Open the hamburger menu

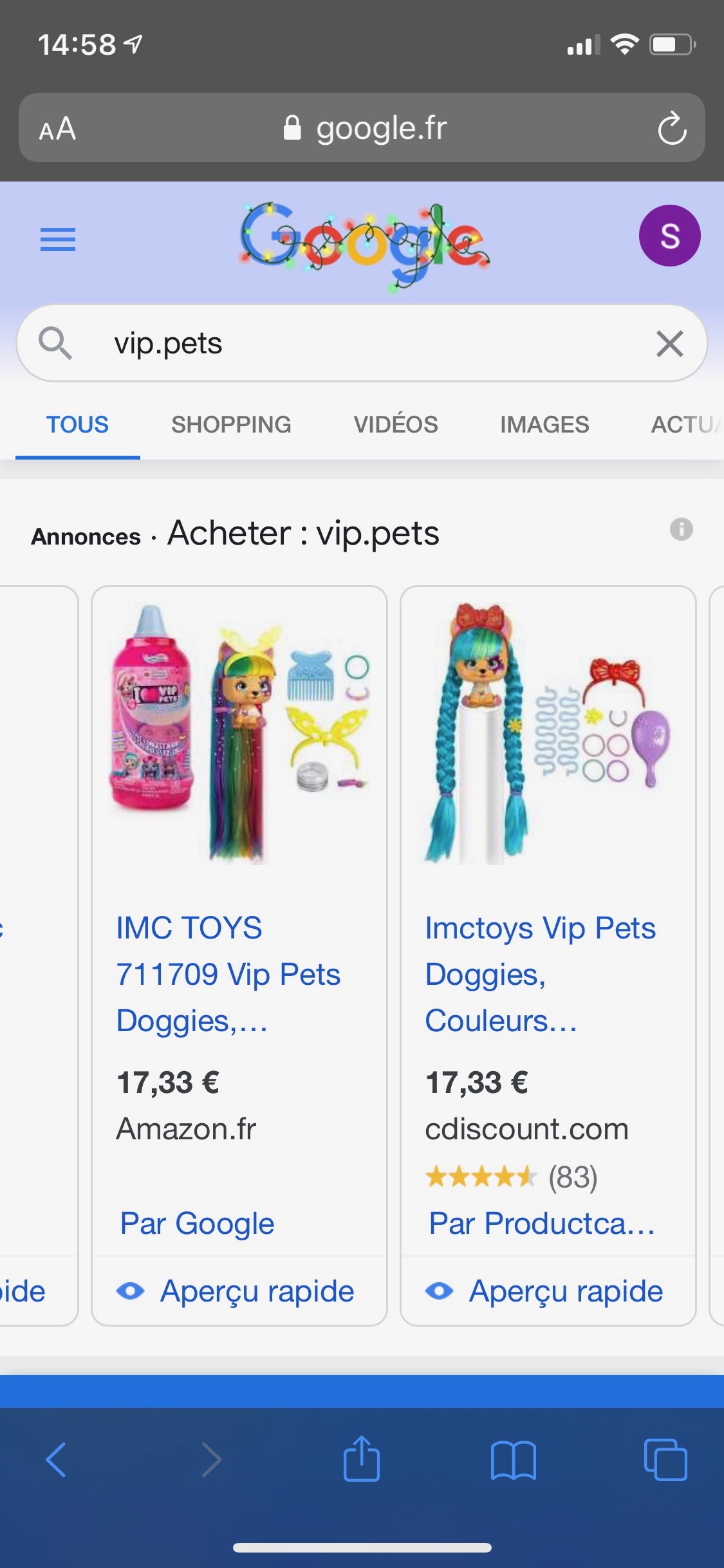(58, 239)
